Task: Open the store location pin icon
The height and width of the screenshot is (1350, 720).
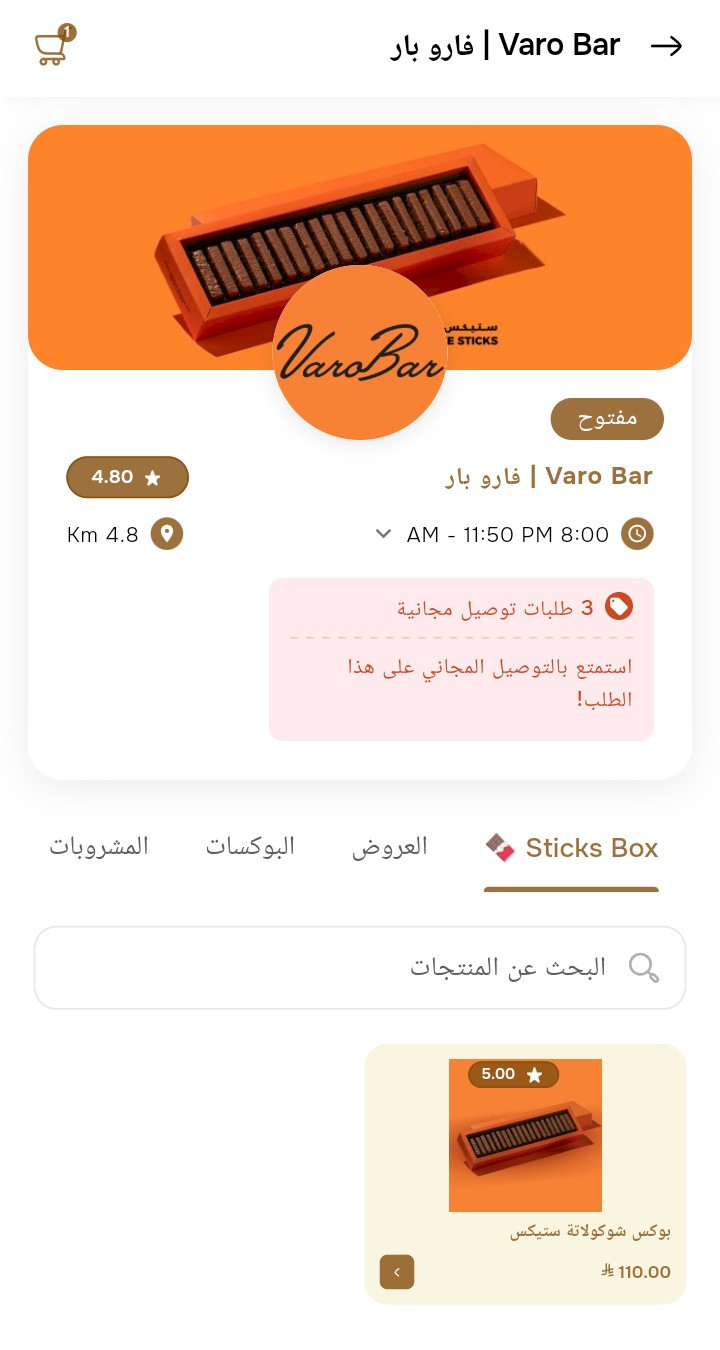Action: point(167,534)
